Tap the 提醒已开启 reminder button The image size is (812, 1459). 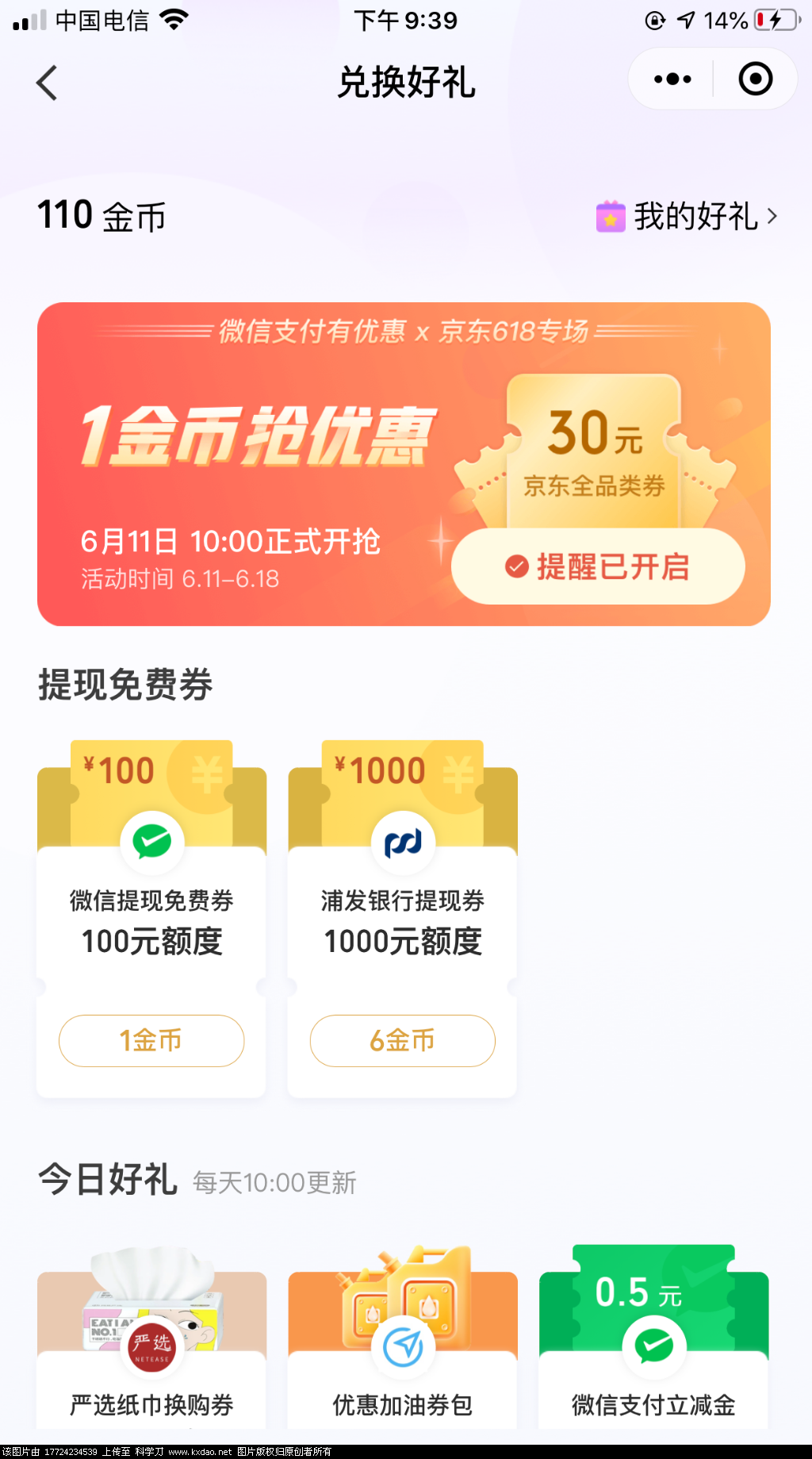[x=598, y=566]
